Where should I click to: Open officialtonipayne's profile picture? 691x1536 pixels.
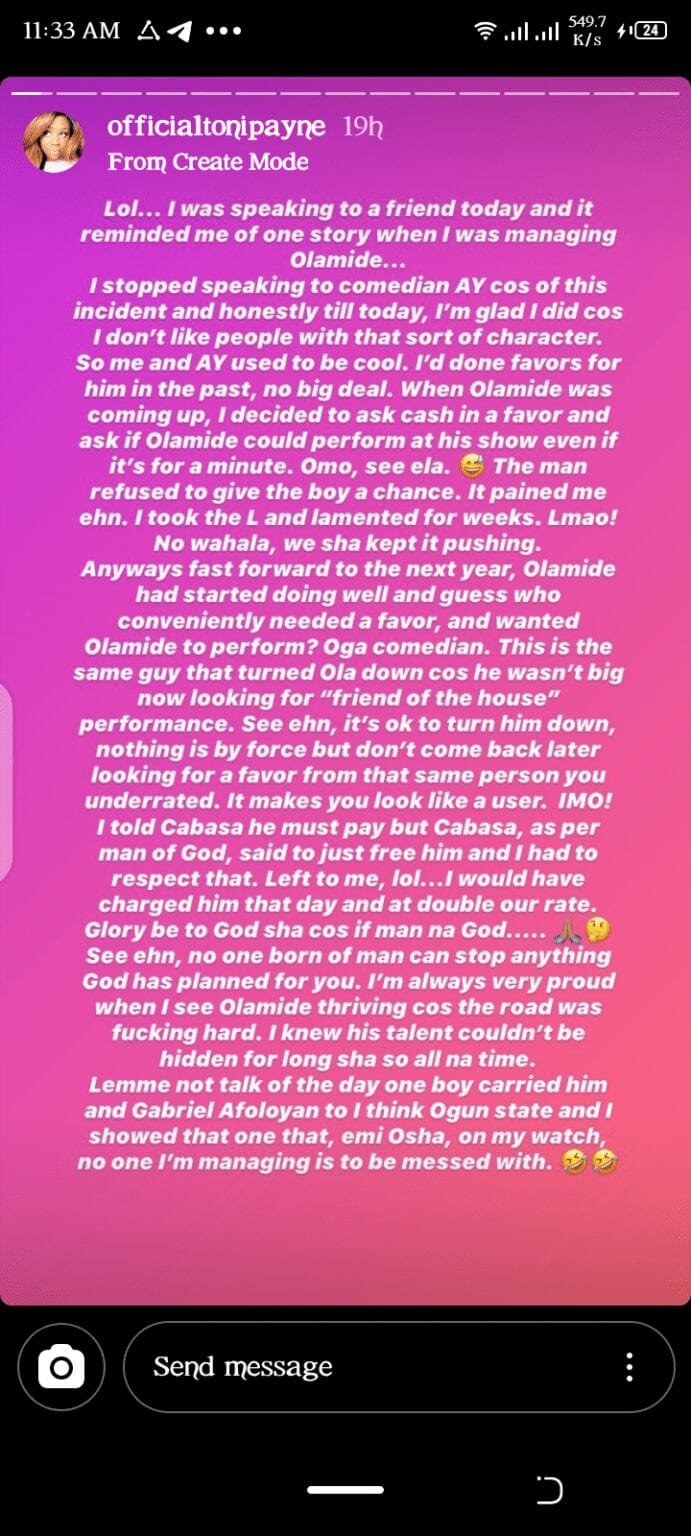(x=53, y=142)
